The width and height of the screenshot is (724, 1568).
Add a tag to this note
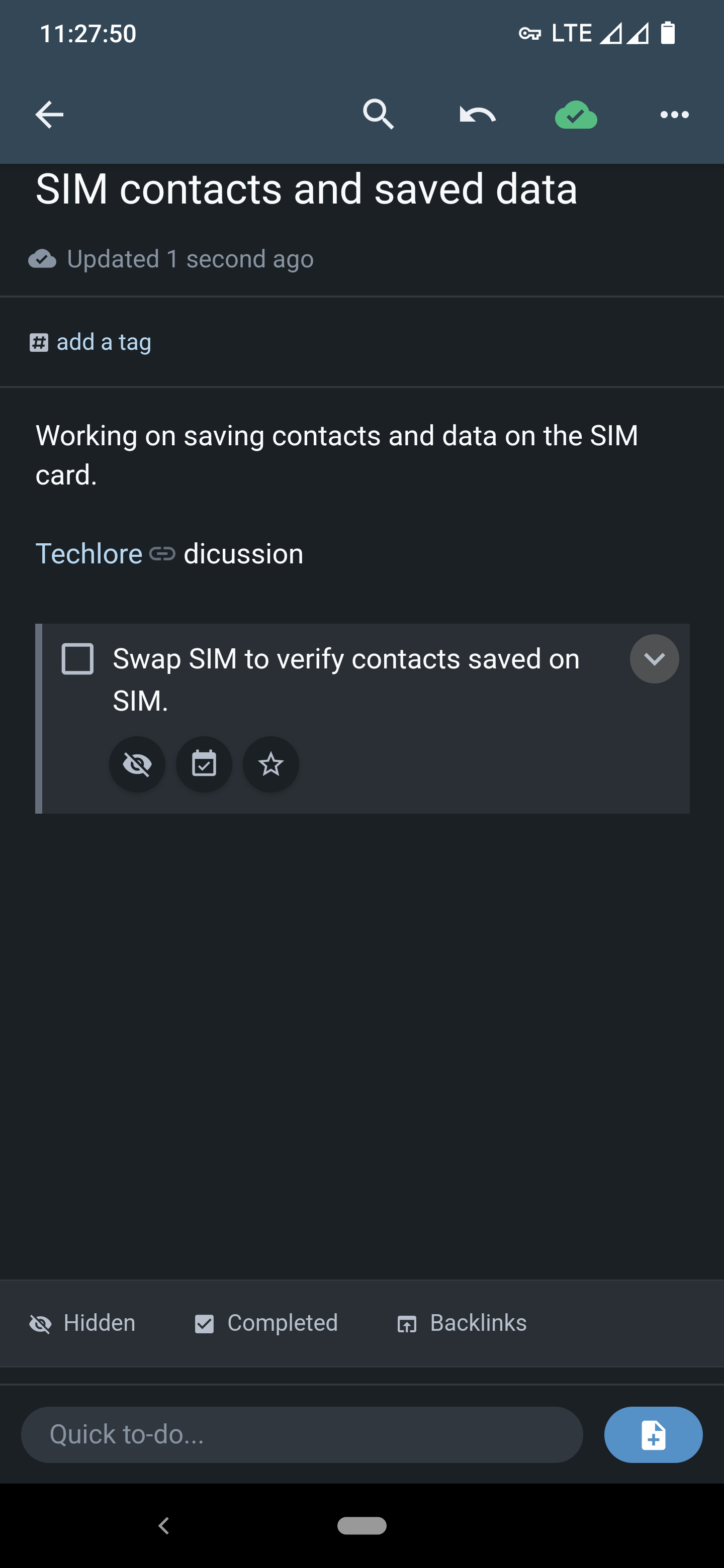pos(103,342)
